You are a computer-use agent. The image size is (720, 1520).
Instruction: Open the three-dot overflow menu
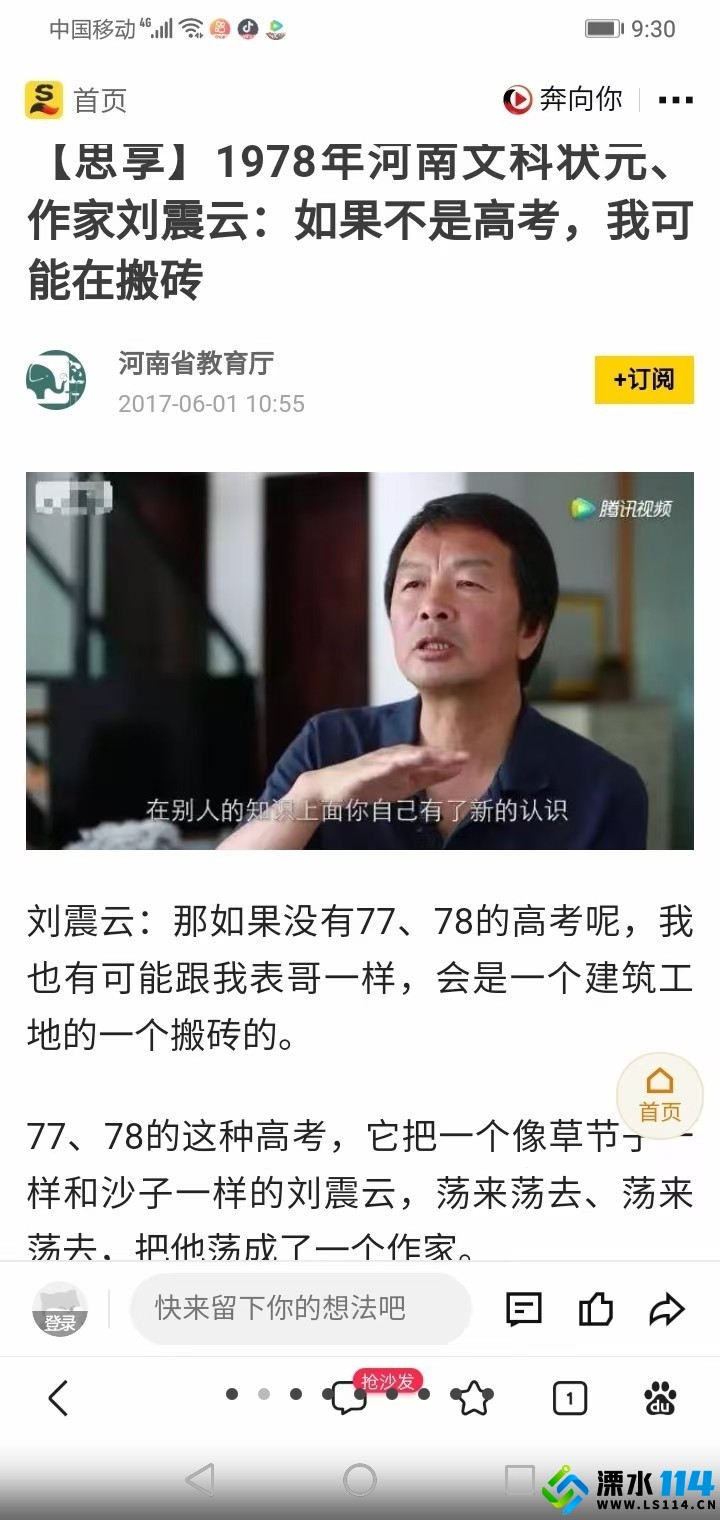676,100
